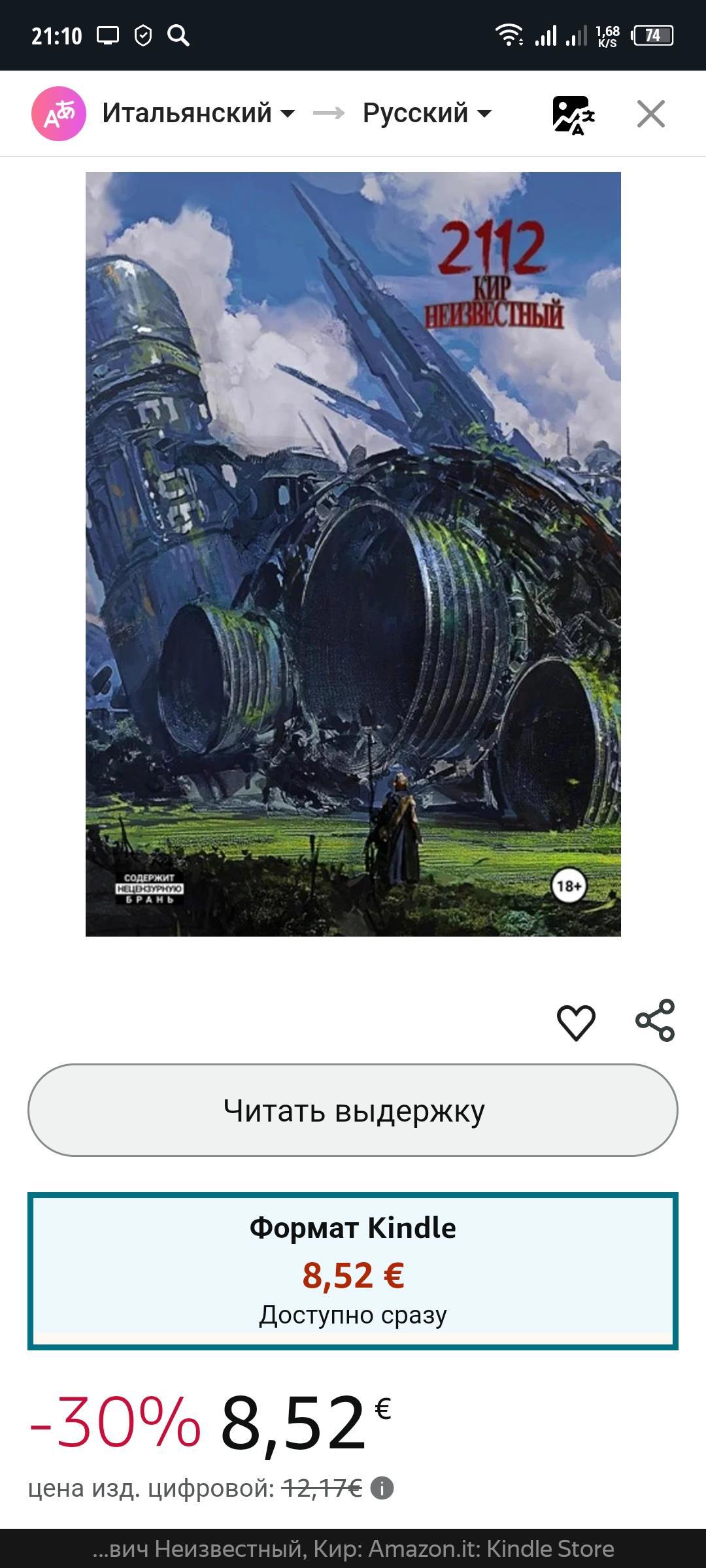Select the Формат Kindle option

click(353, 1271)
